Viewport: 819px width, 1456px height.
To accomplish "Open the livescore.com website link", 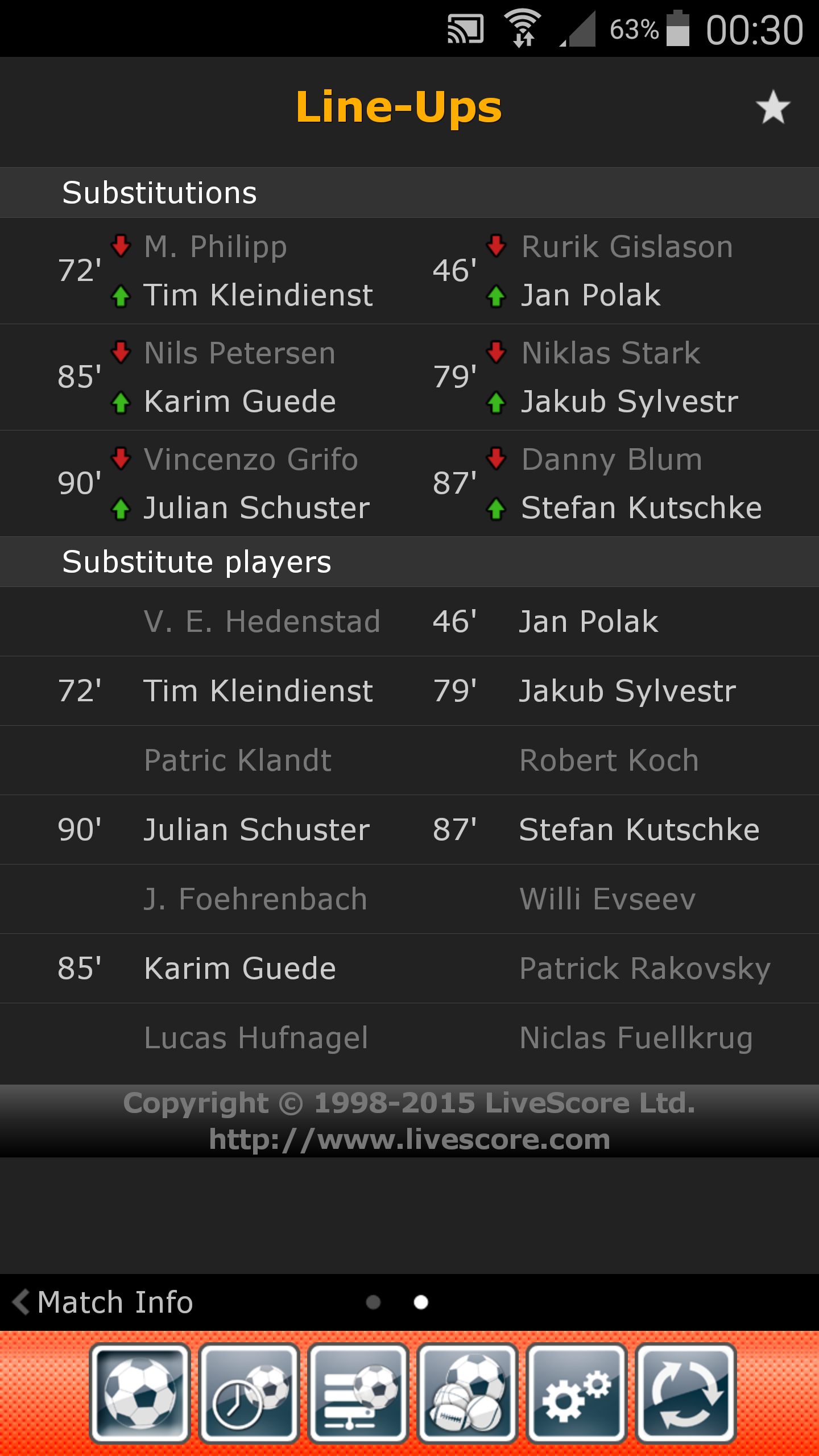I will click(409, 1139).
